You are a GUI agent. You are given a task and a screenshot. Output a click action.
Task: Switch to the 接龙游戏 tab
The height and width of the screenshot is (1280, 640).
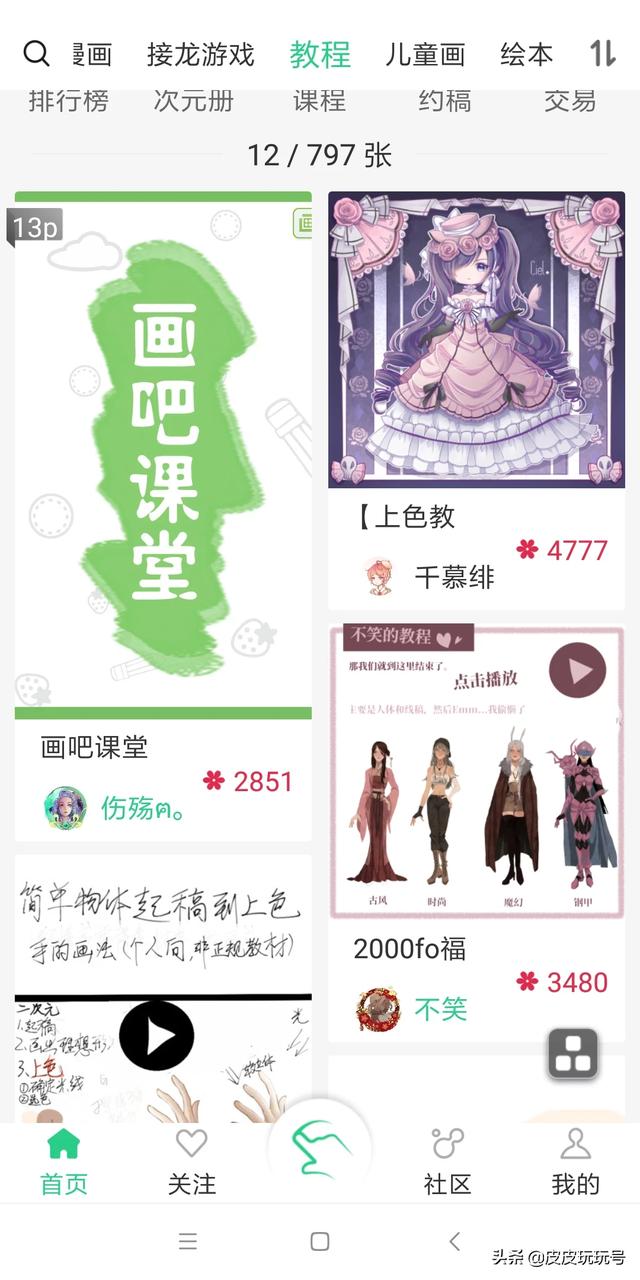(x=200, y=54)
